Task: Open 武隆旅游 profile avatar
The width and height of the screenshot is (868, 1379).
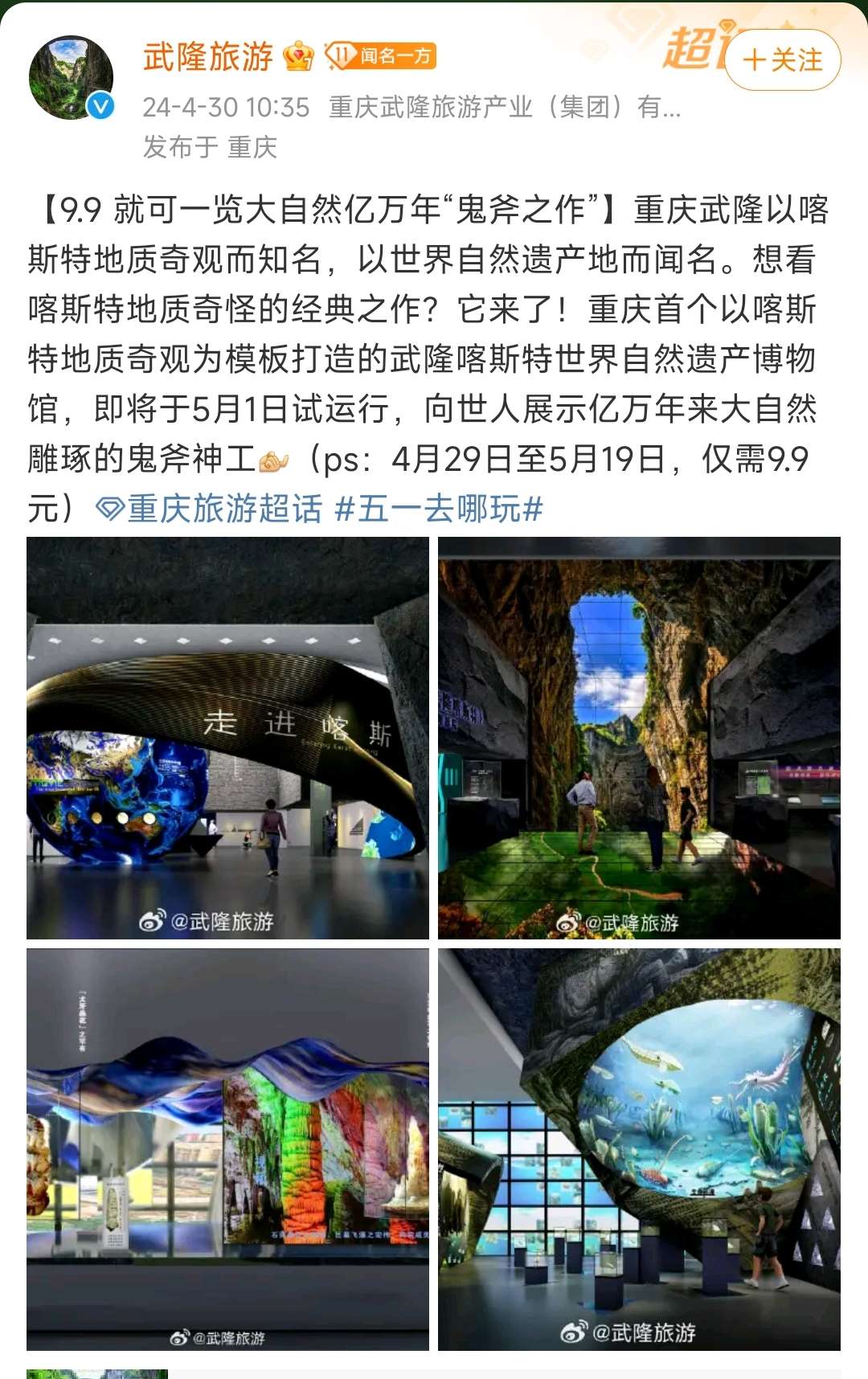Action: point(71,78)
